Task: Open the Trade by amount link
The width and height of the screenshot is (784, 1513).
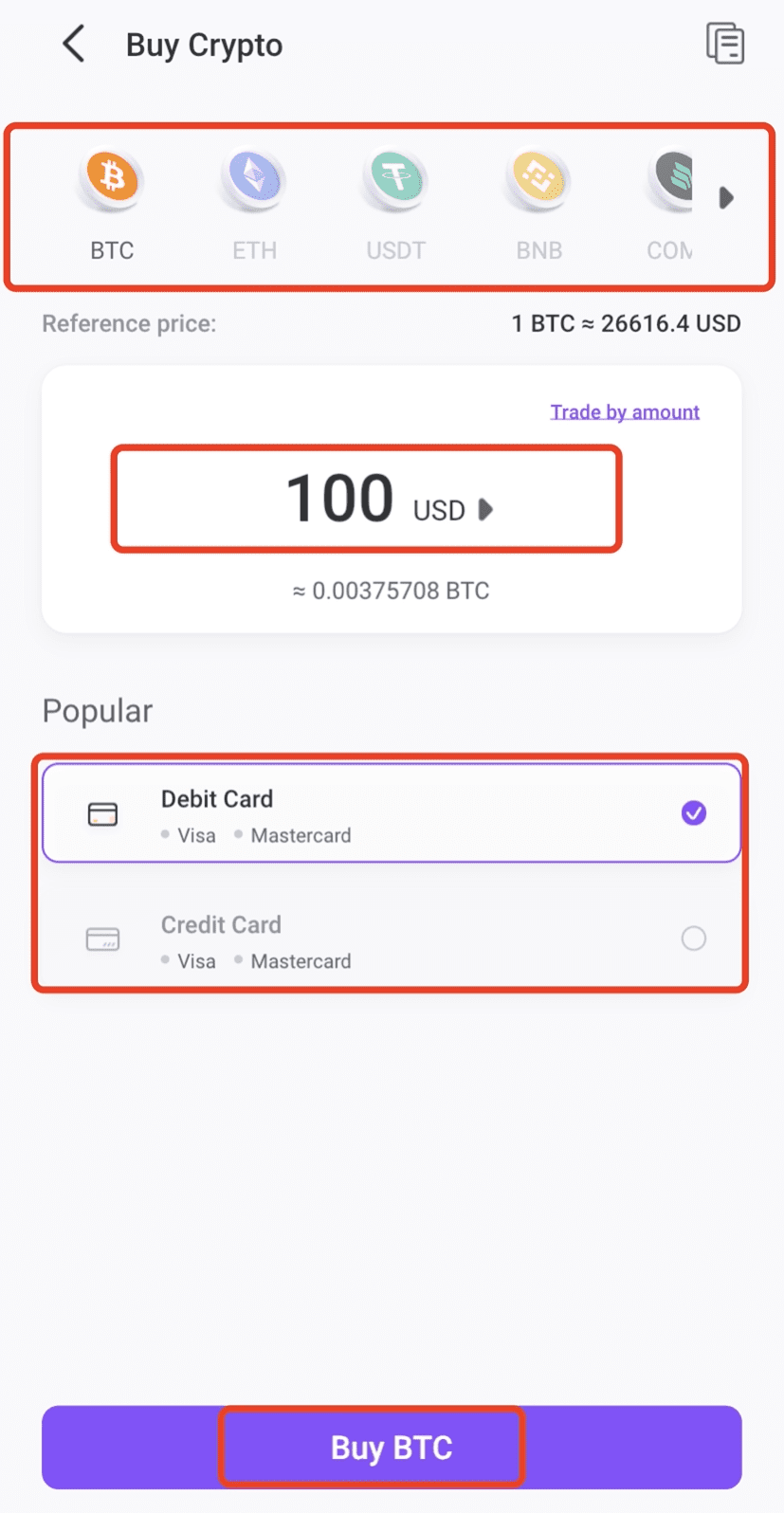Action: (625, 411)
